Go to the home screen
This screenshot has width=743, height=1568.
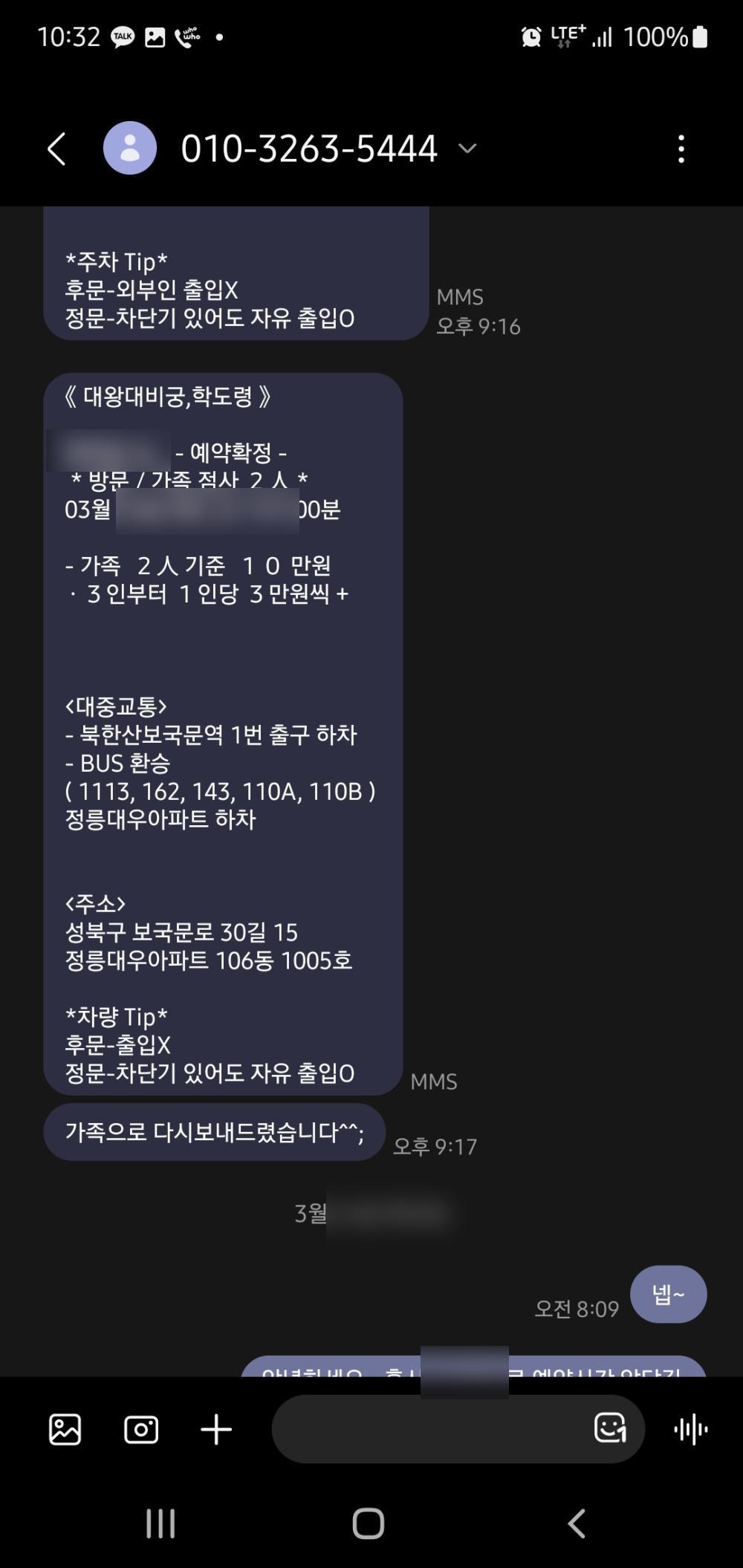(369, 1523)
